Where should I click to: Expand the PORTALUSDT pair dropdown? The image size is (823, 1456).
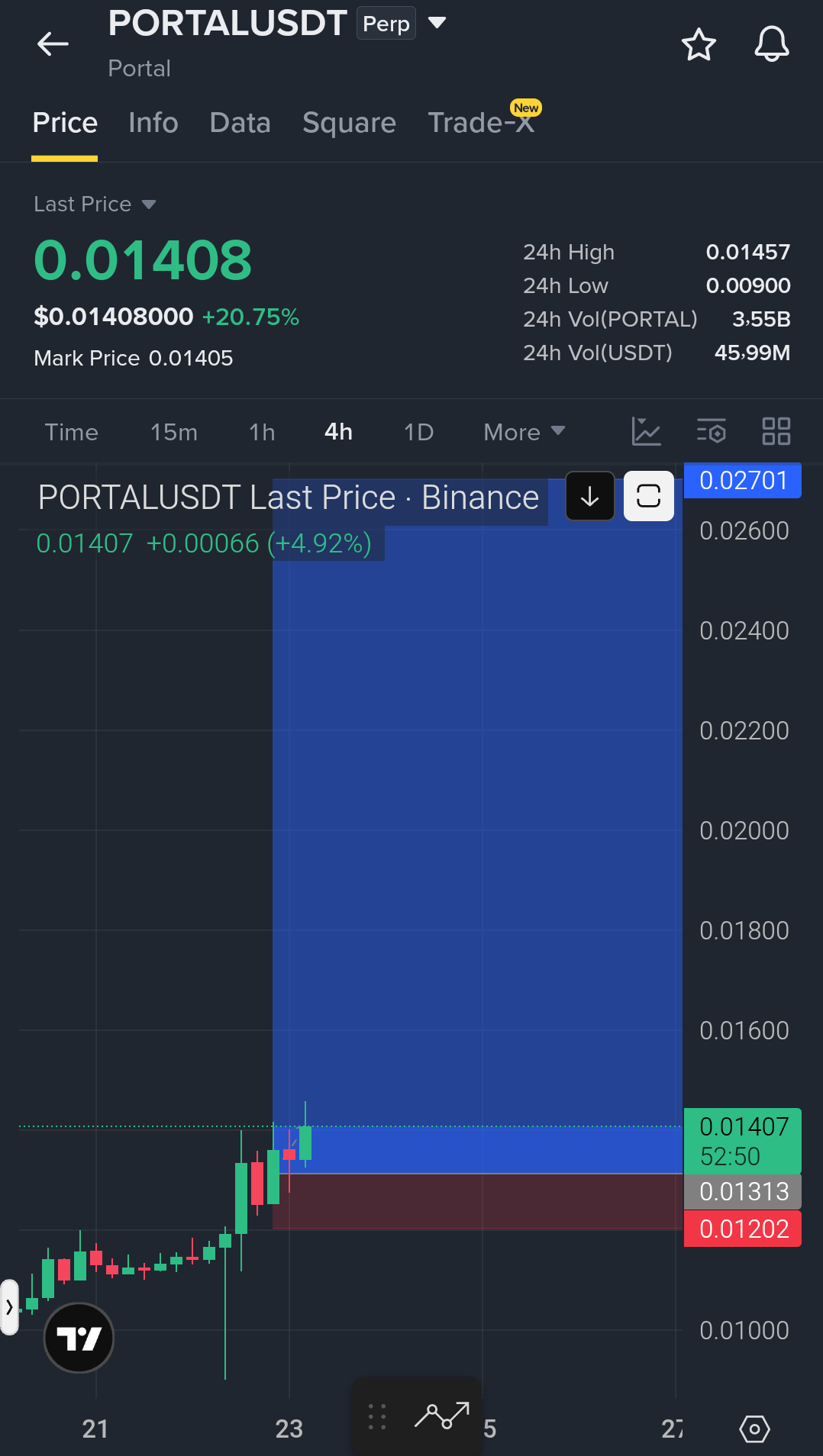click(x=437, y=23)
